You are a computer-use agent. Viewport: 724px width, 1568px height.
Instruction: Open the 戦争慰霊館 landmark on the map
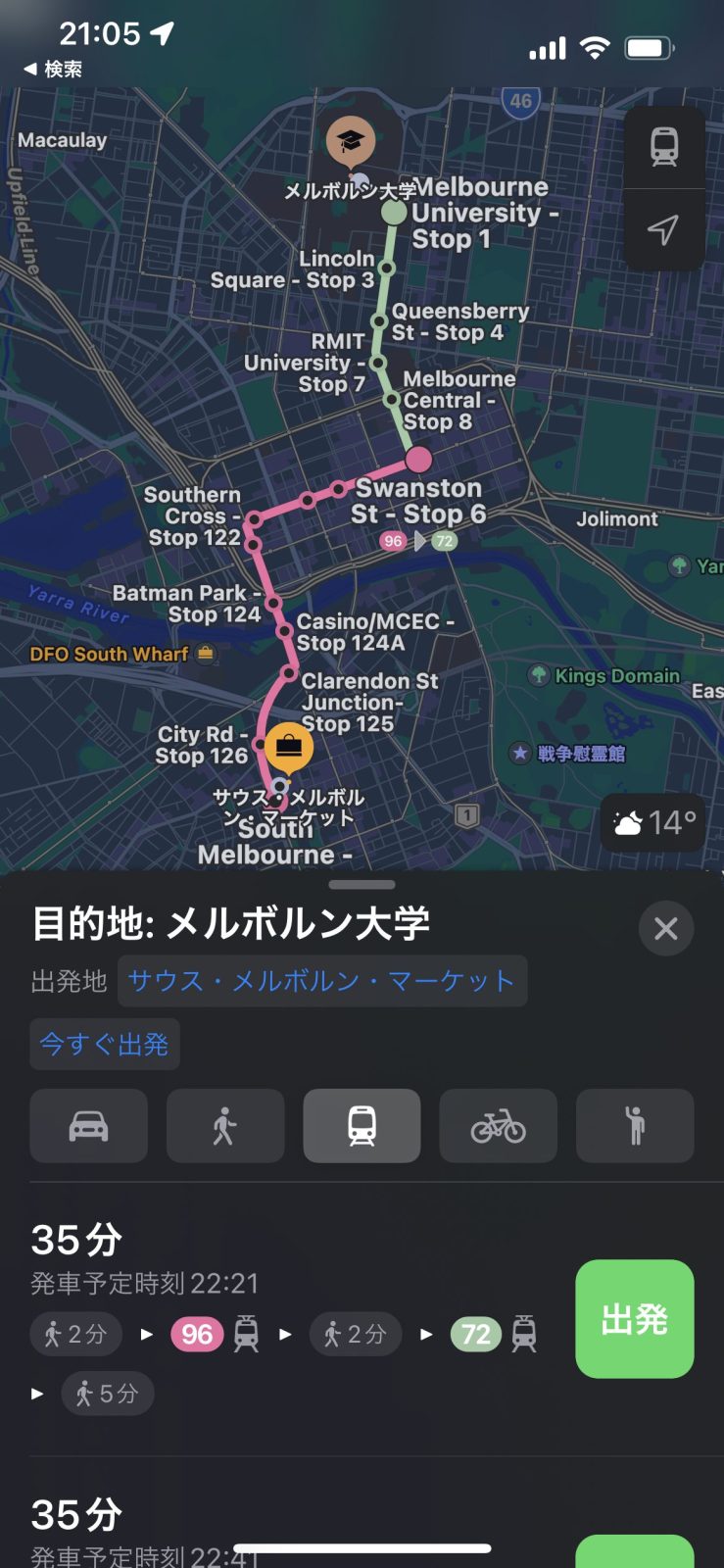[520, 753]
